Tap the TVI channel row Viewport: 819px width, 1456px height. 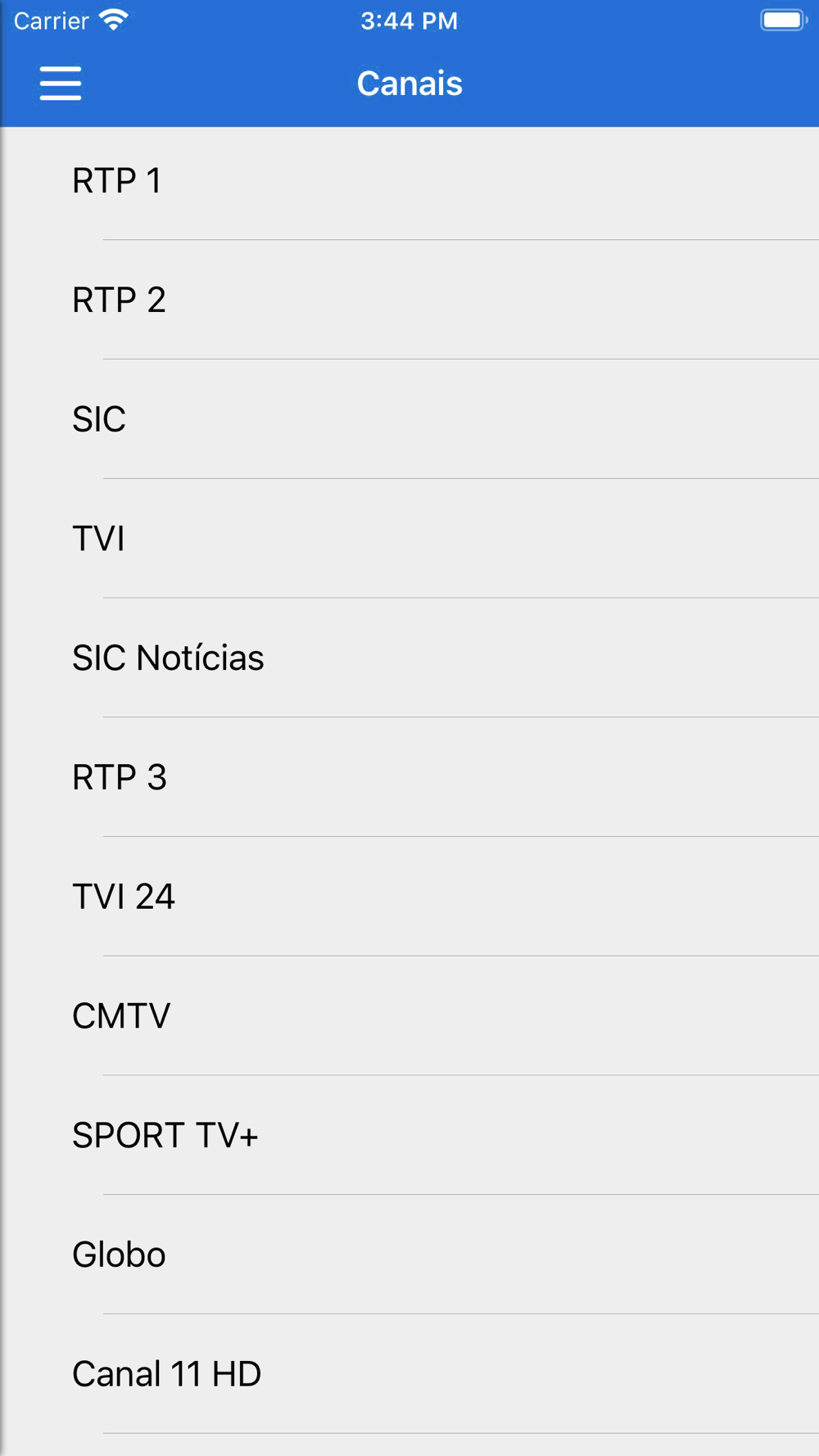(409, 539)
